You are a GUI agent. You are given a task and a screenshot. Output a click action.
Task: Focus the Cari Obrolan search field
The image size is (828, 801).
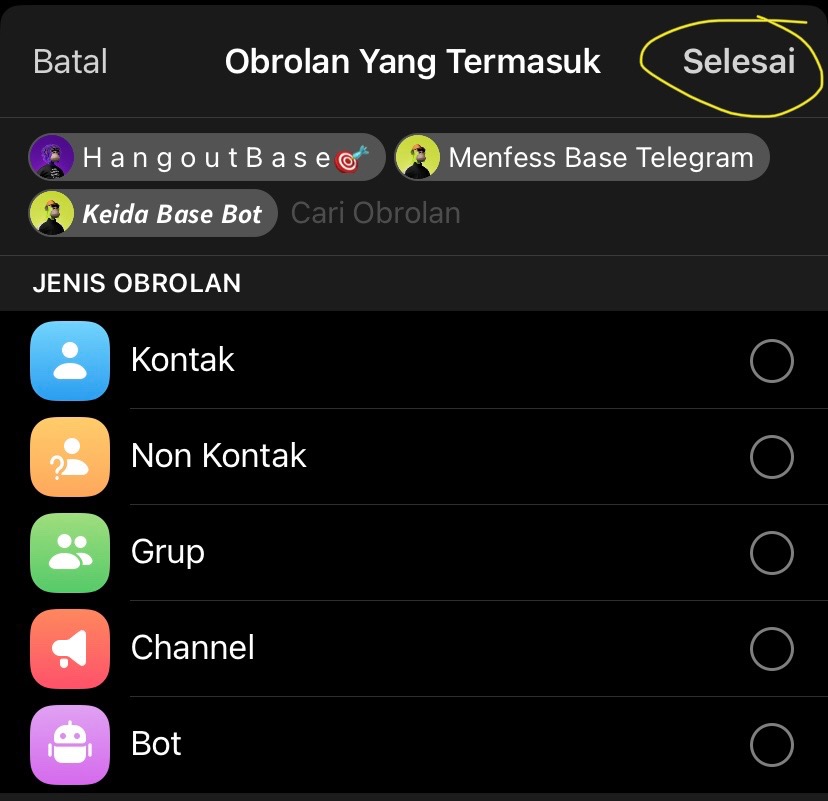pos(376,213)
